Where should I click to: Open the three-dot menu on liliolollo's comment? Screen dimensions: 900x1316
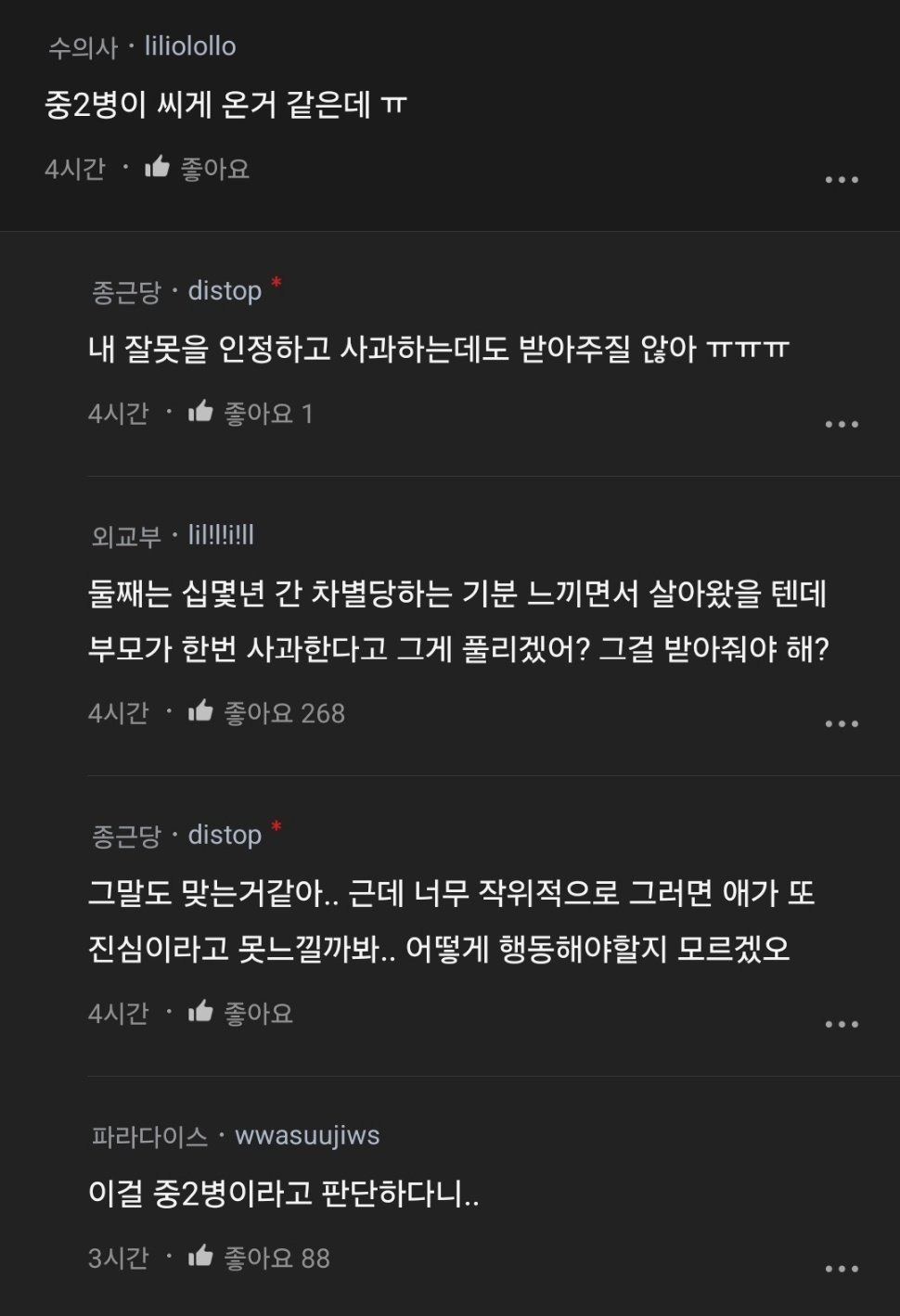tap(842, 178)
